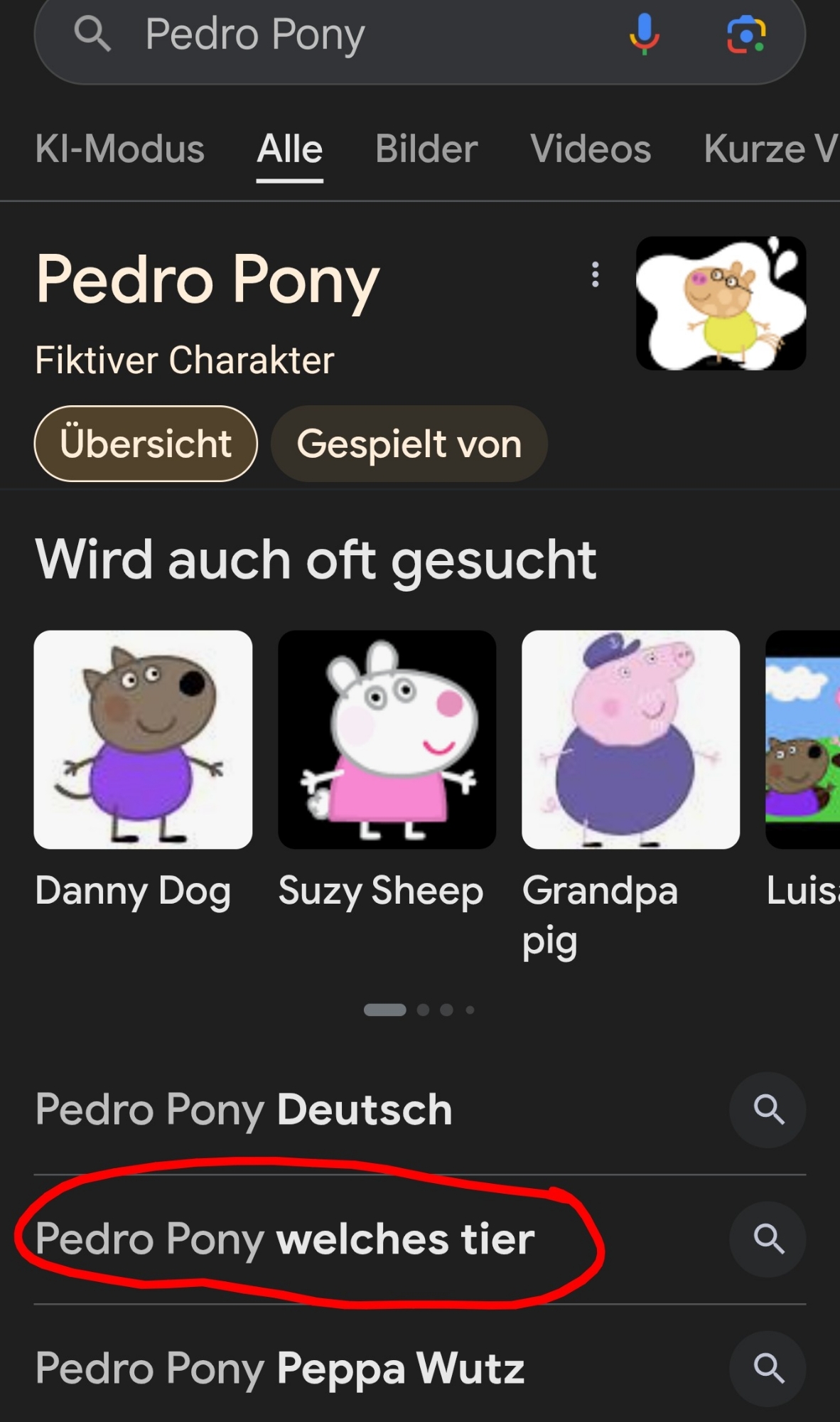Switch to the Videos tab
The image size is (840, 1422).
[x=591, y=149]
